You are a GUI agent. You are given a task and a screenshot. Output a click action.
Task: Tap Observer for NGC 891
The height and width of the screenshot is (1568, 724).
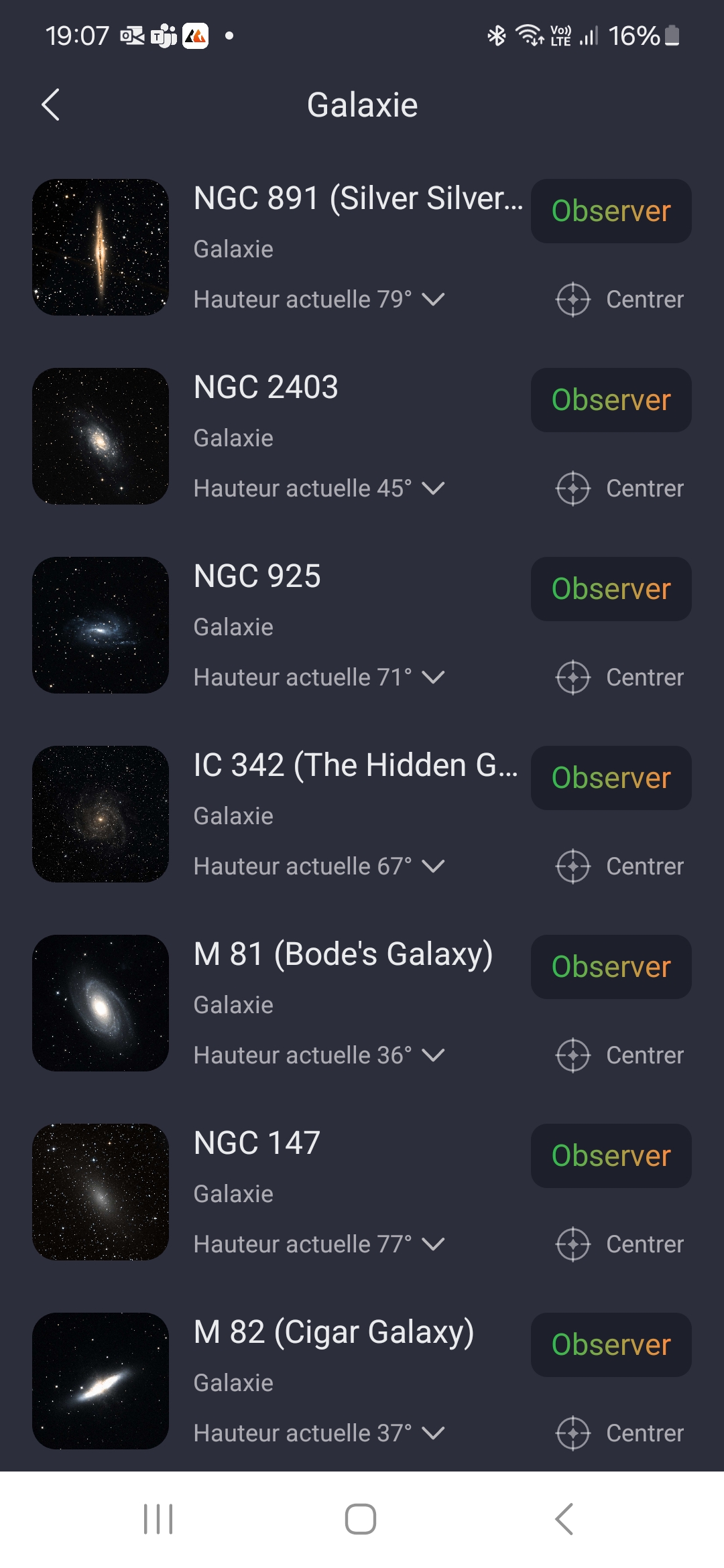(611, 211)
